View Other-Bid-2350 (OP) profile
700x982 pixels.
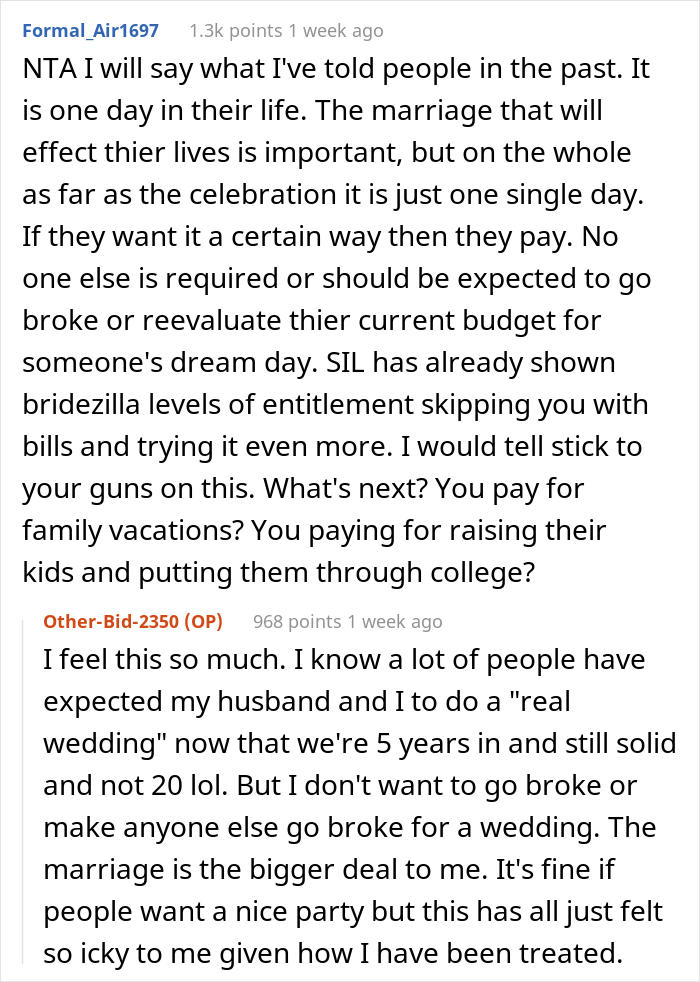point(133,622)
